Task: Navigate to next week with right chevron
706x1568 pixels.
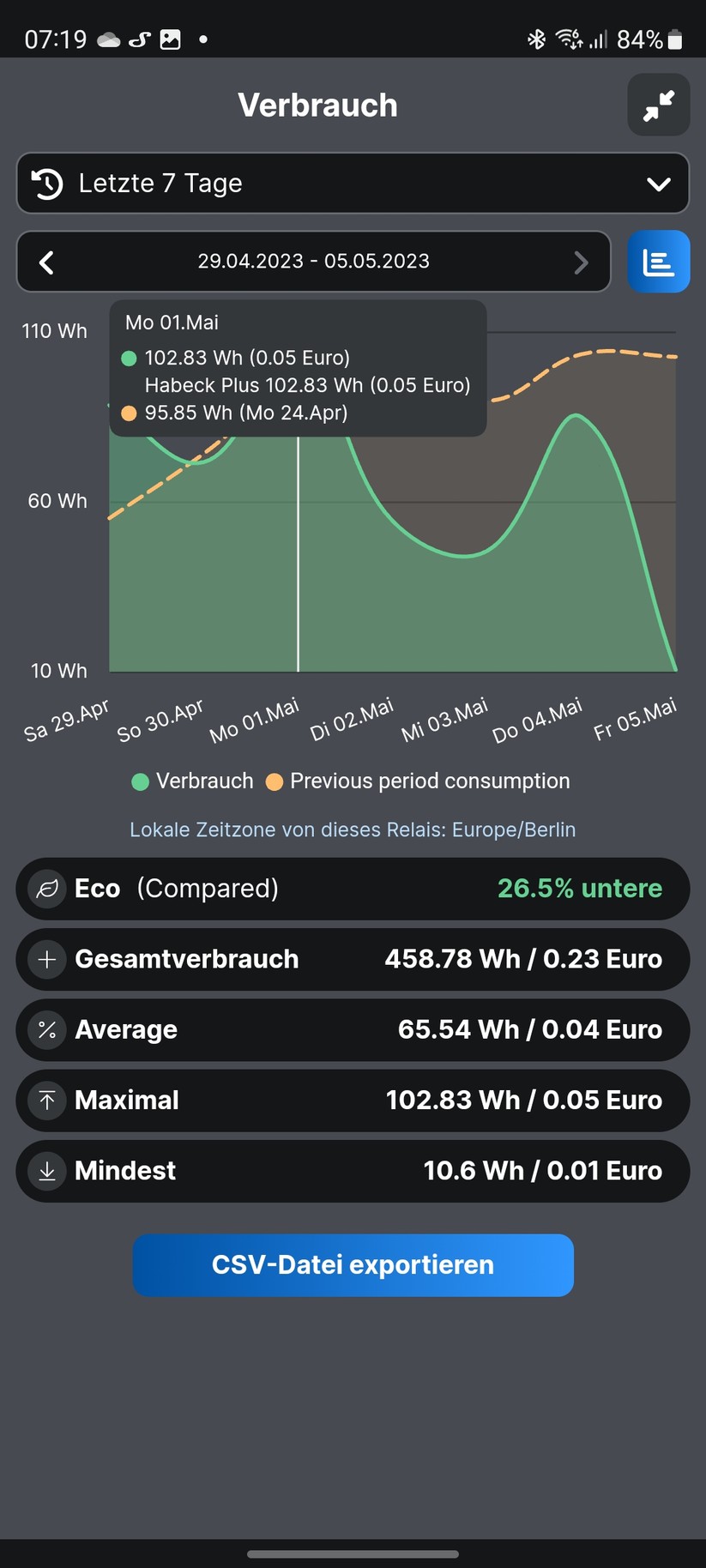Action: click(x=581, y=262)
